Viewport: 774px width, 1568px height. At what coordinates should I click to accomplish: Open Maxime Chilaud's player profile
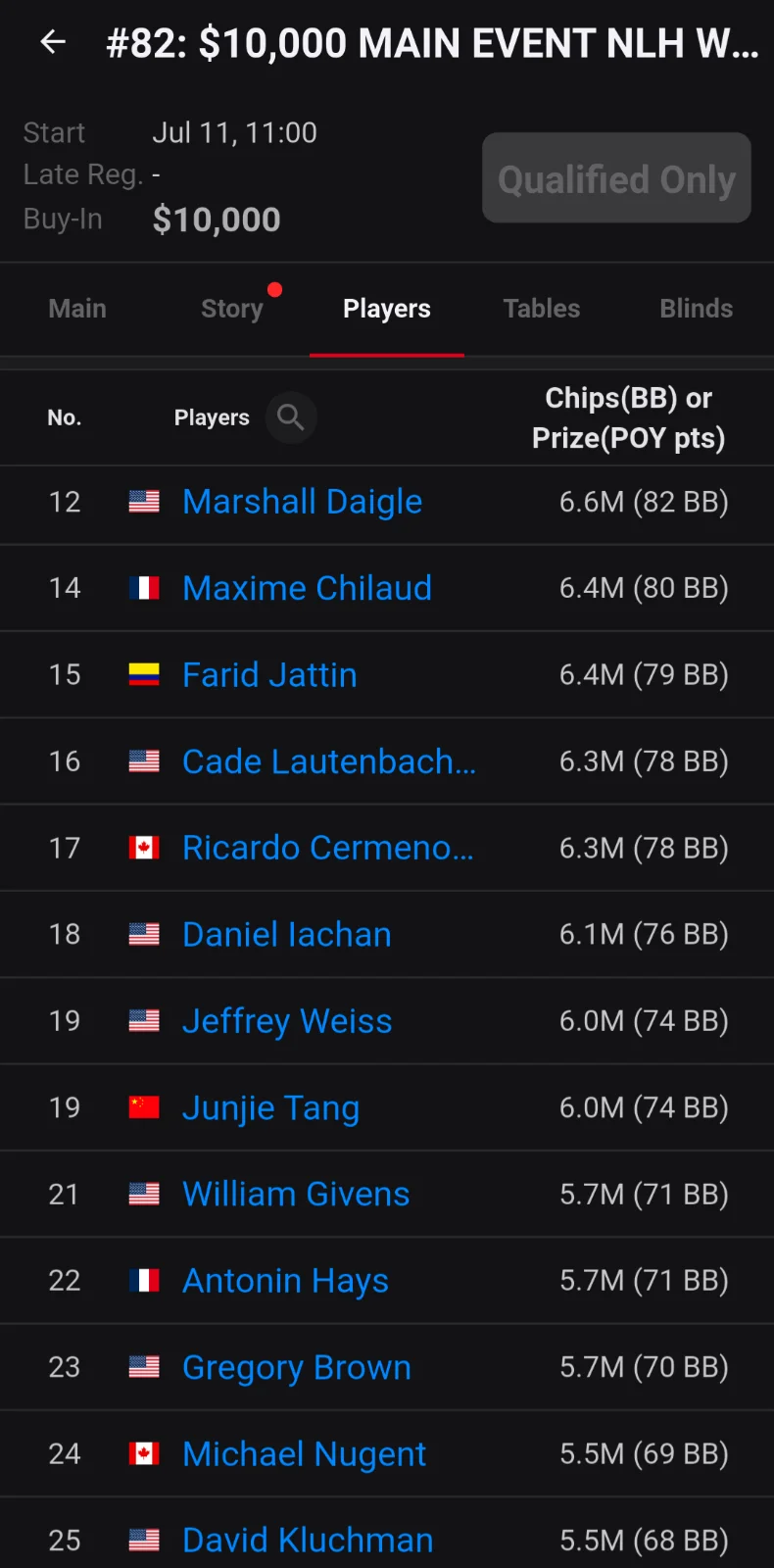(307, 588)
